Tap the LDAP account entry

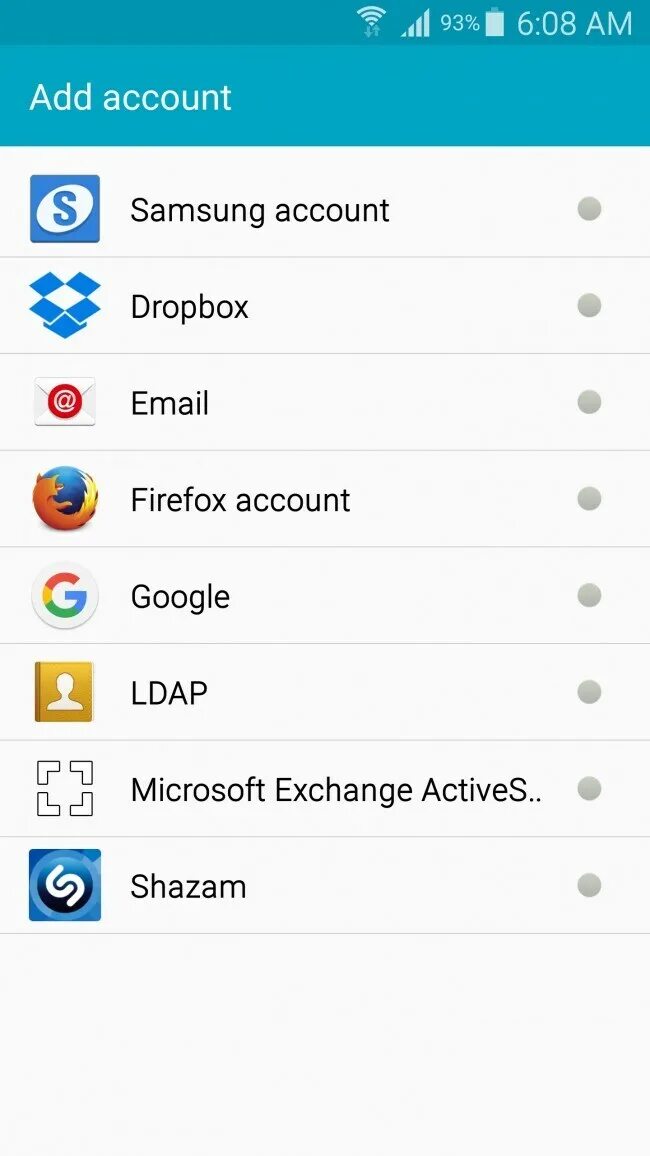169,693
